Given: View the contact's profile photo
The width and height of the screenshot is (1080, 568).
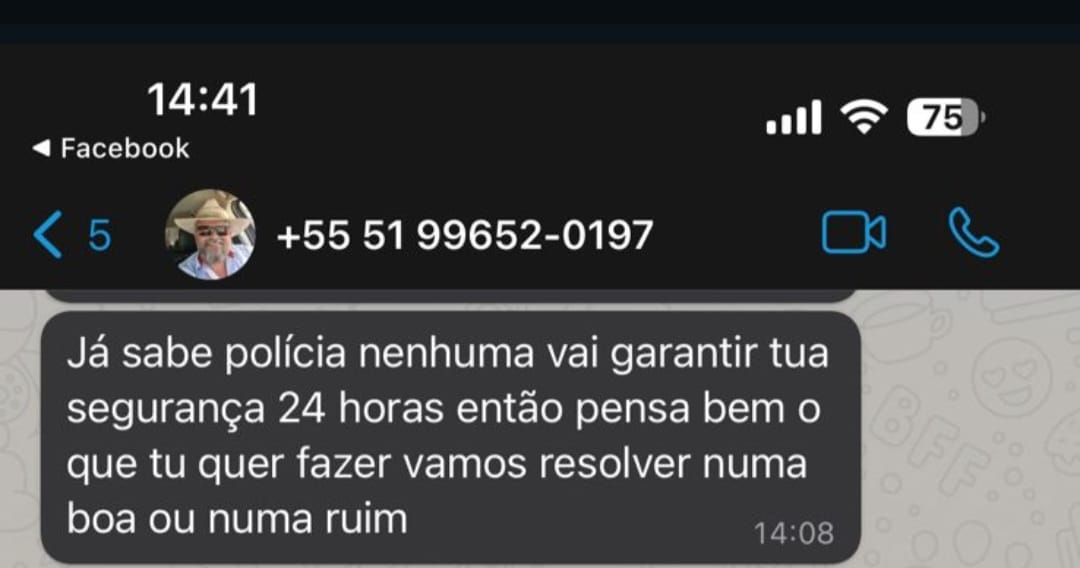Looking at the screenshot, I should pyautogui.click(x=210, y=235).
